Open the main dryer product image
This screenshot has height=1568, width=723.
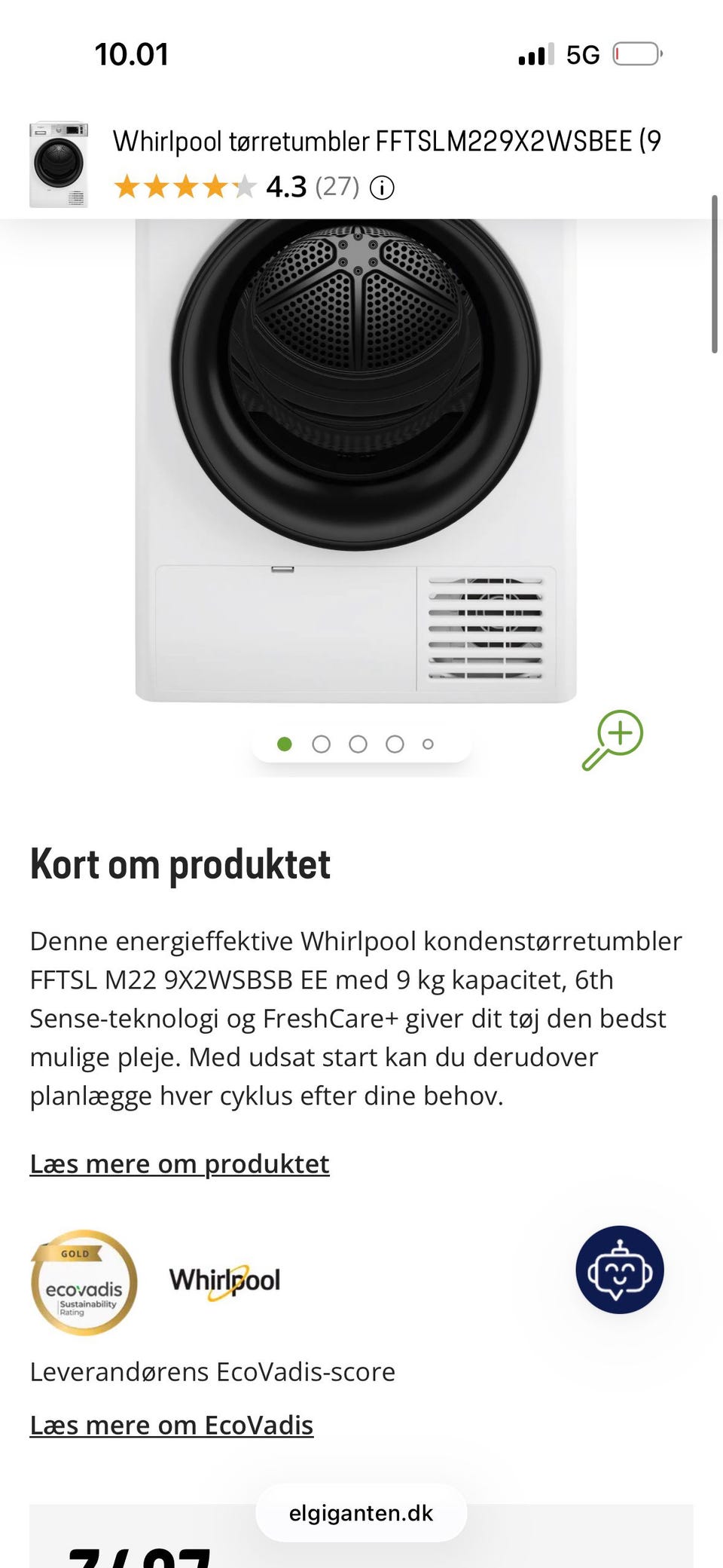[x=355, y=460]
